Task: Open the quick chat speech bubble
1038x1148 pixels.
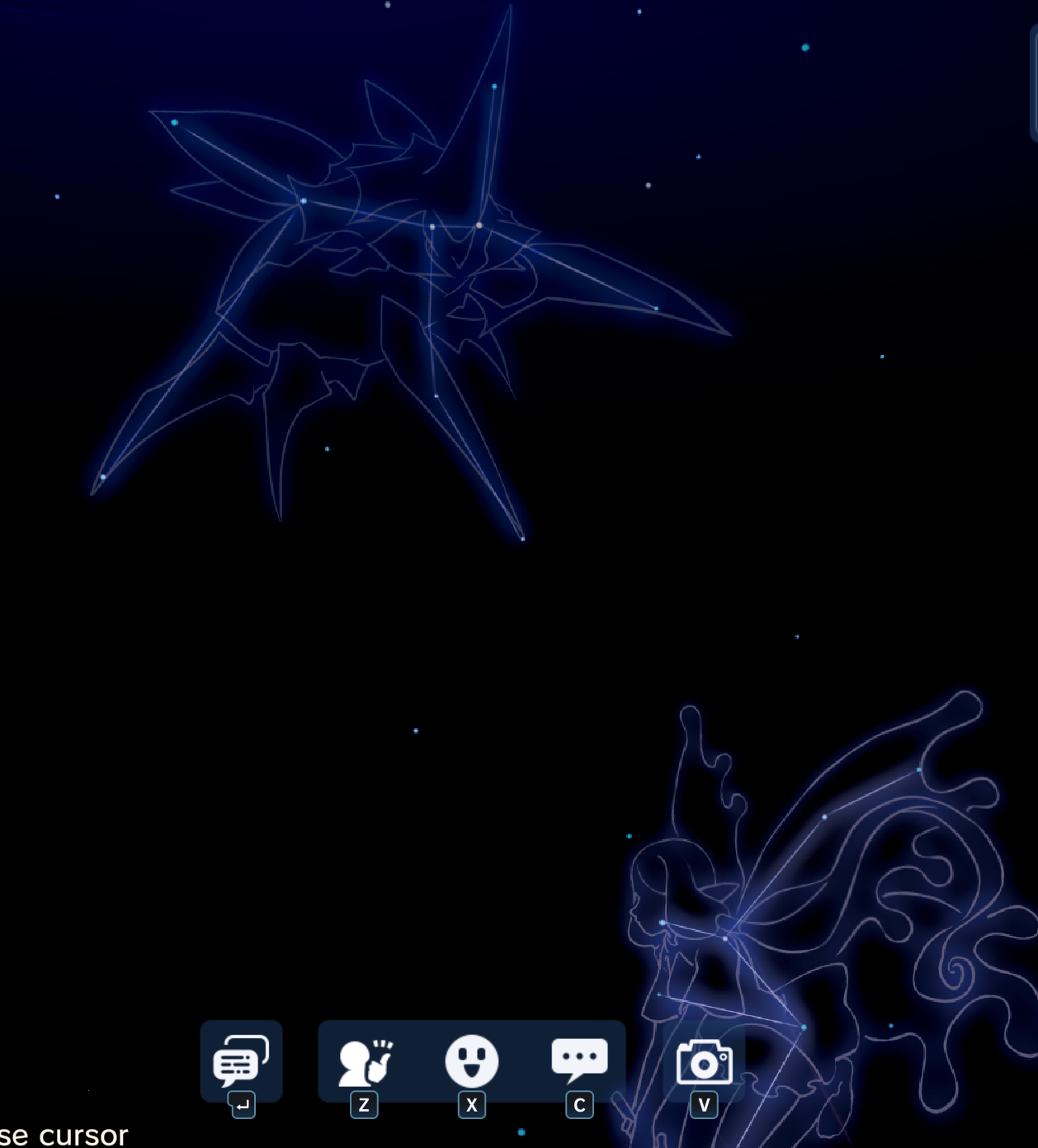Action: point(579,1060)
